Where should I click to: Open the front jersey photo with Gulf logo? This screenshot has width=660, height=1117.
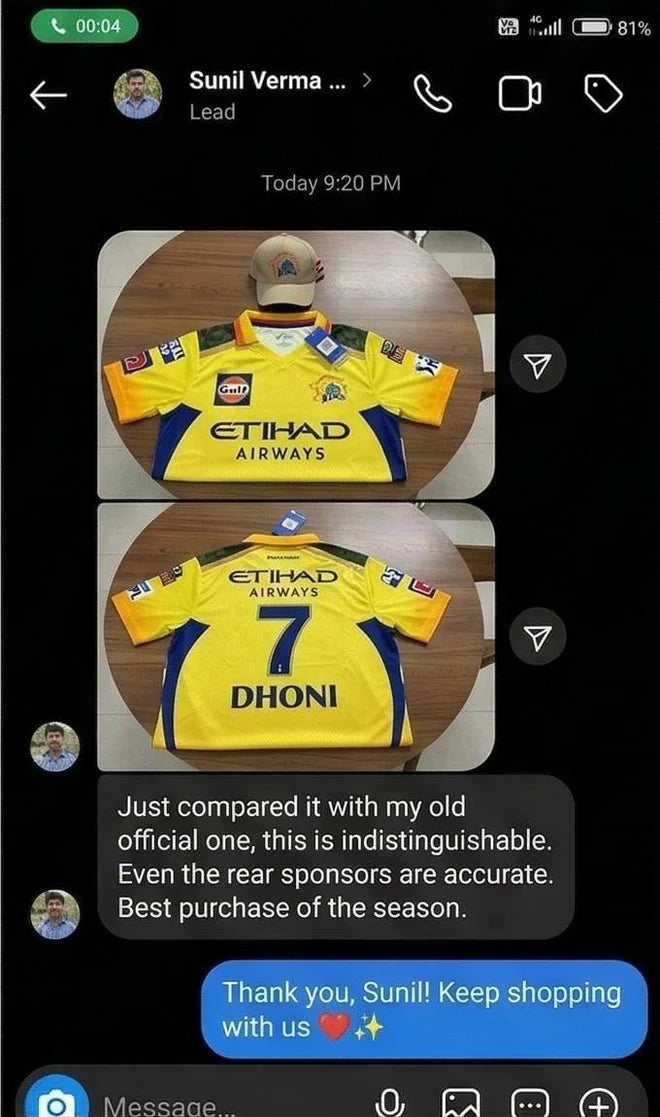pos(296,364)
